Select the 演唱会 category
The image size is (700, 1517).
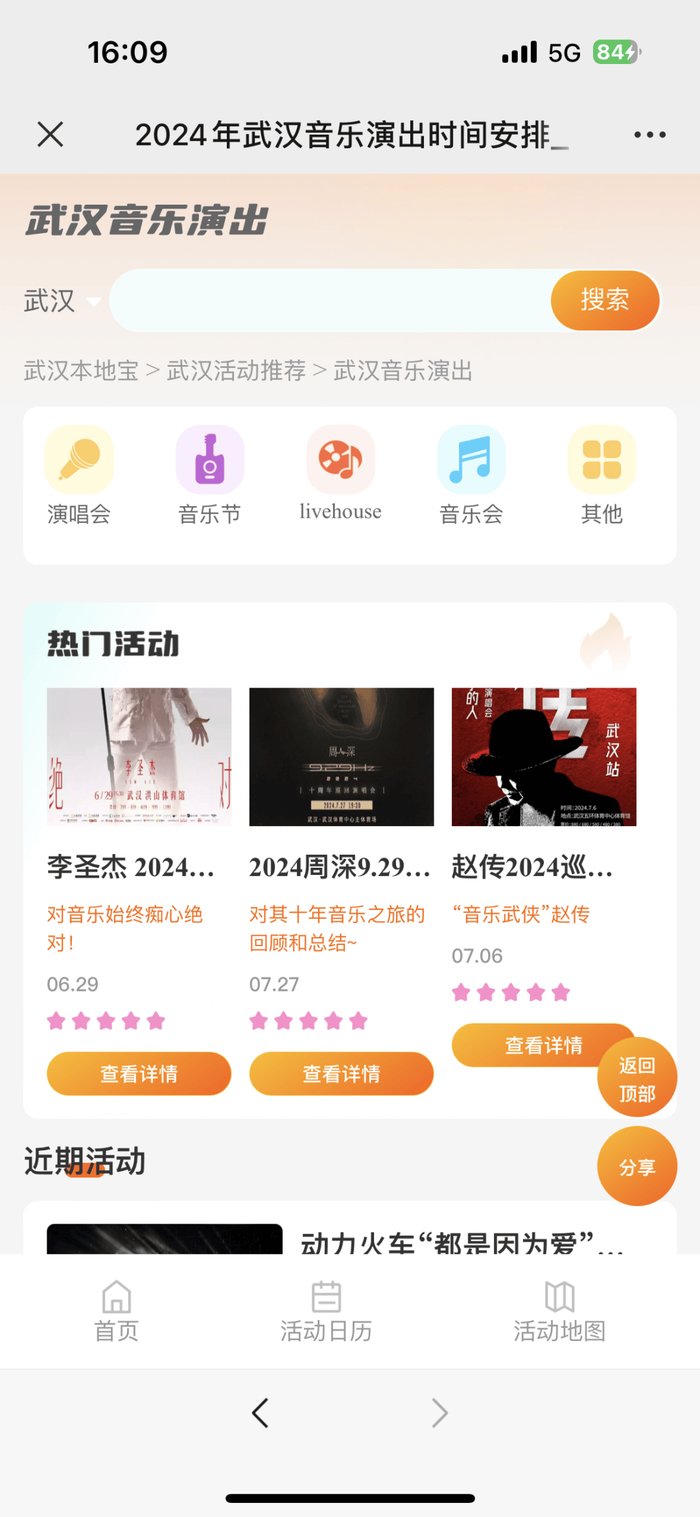point(79,476)
